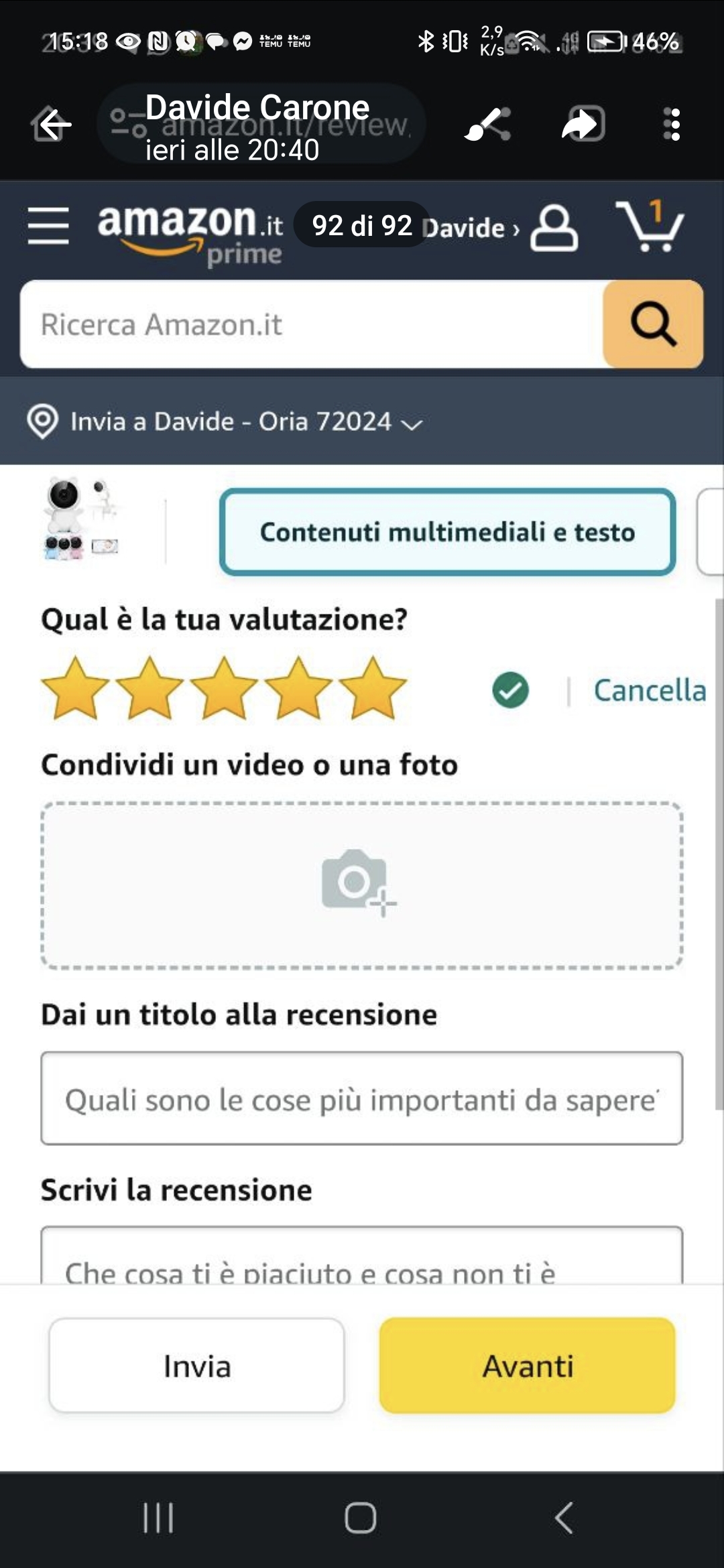Open the edit and share brush icon

point(487,125)
